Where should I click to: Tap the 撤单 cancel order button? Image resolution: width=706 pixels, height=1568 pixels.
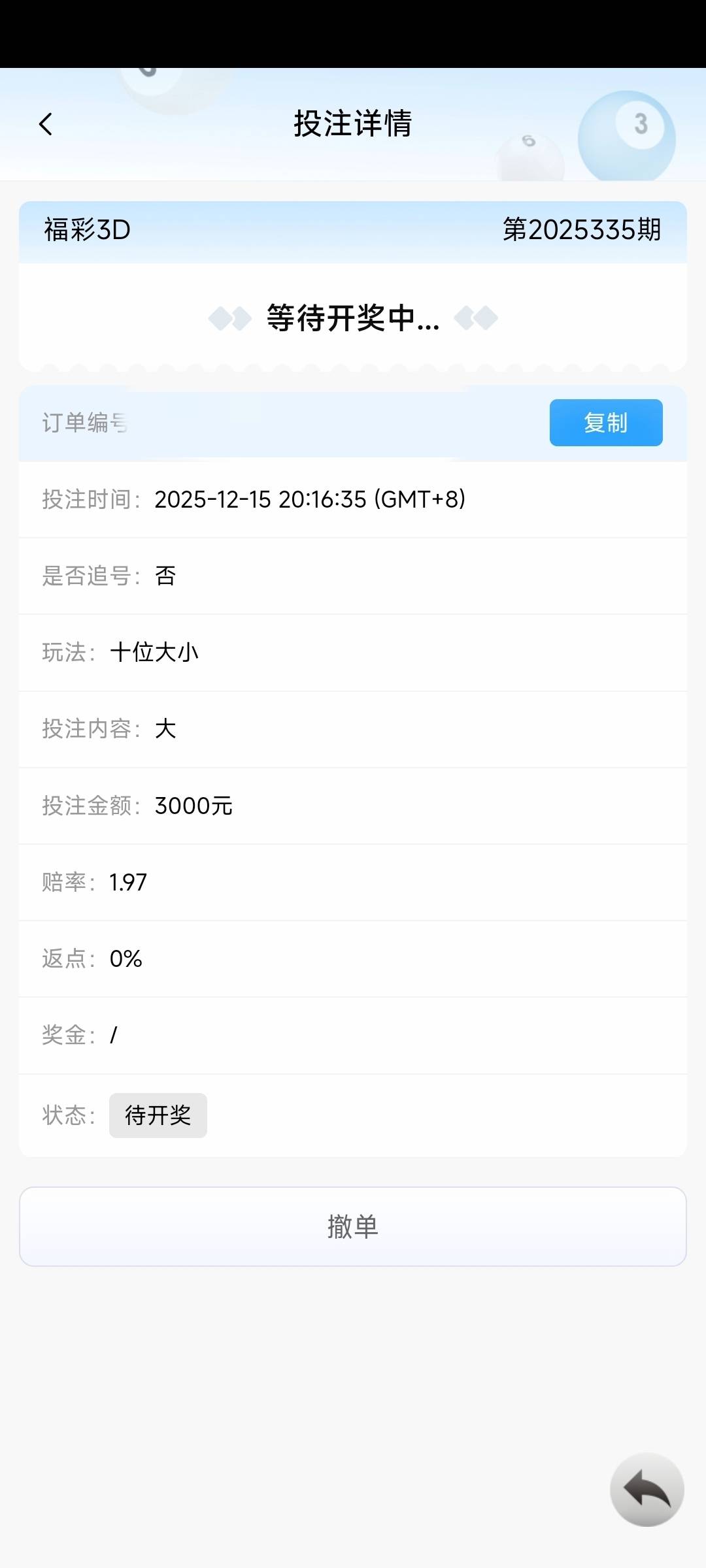pos(353,1226)
